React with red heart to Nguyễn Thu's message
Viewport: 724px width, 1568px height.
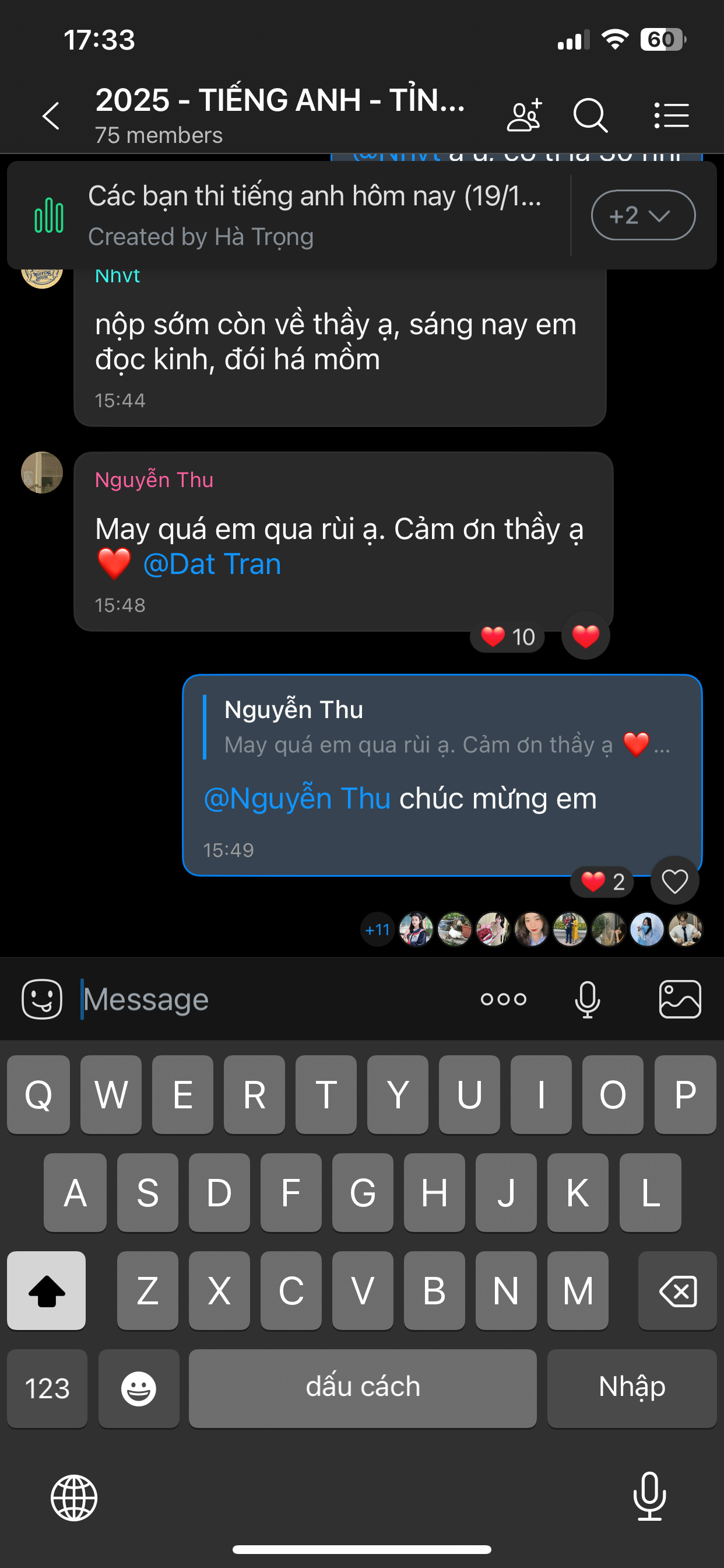[585, 636]
